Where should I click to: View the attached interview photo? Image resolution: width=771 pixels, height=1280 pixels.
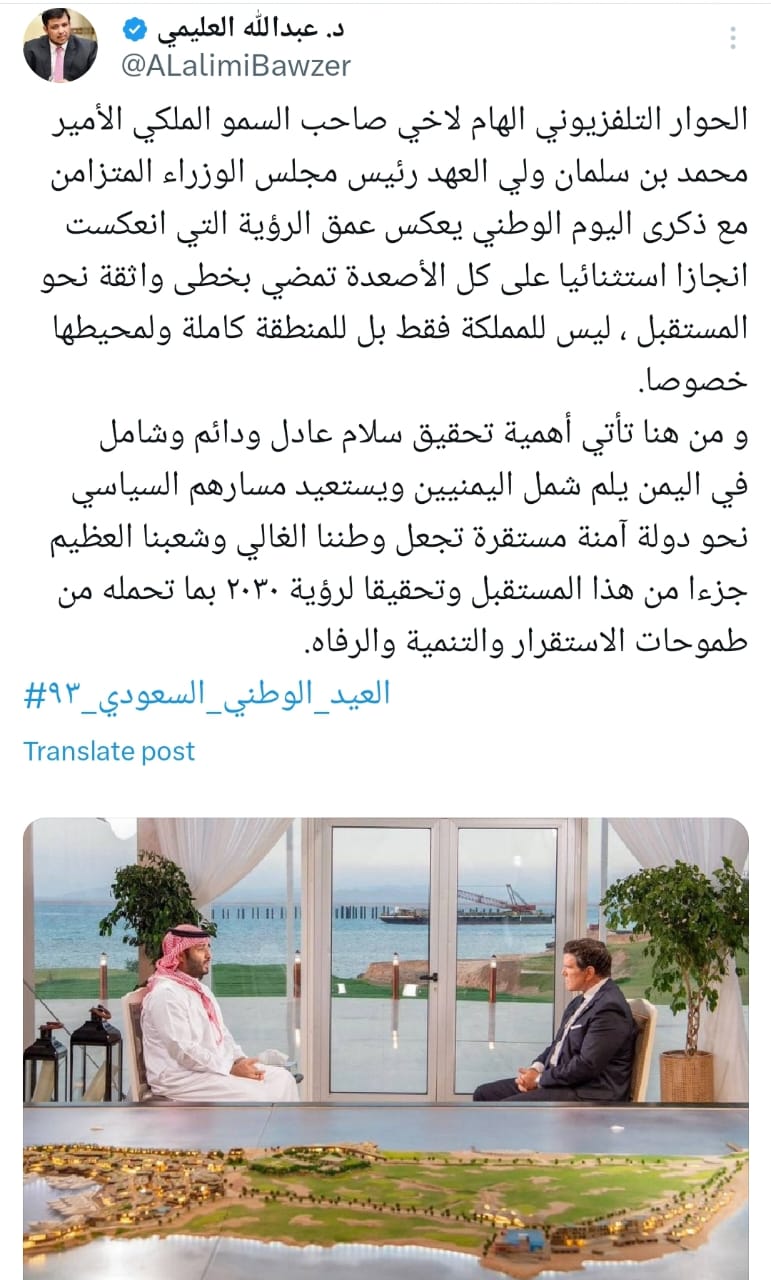tap(385, 1040)
